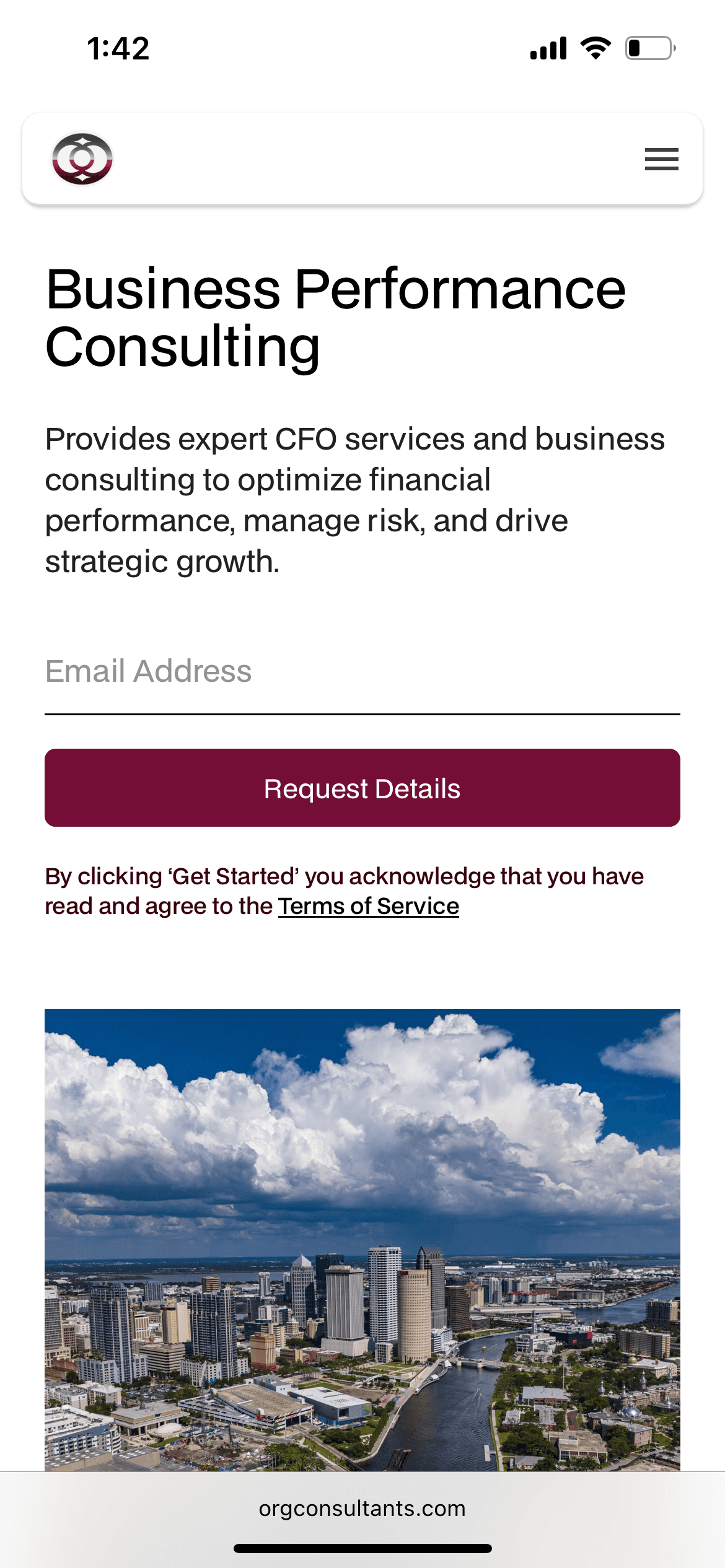The image size is (725, 1568).
Task: Tap the orgconsultants.com address bar
Action: click(x=362, y=1509)
